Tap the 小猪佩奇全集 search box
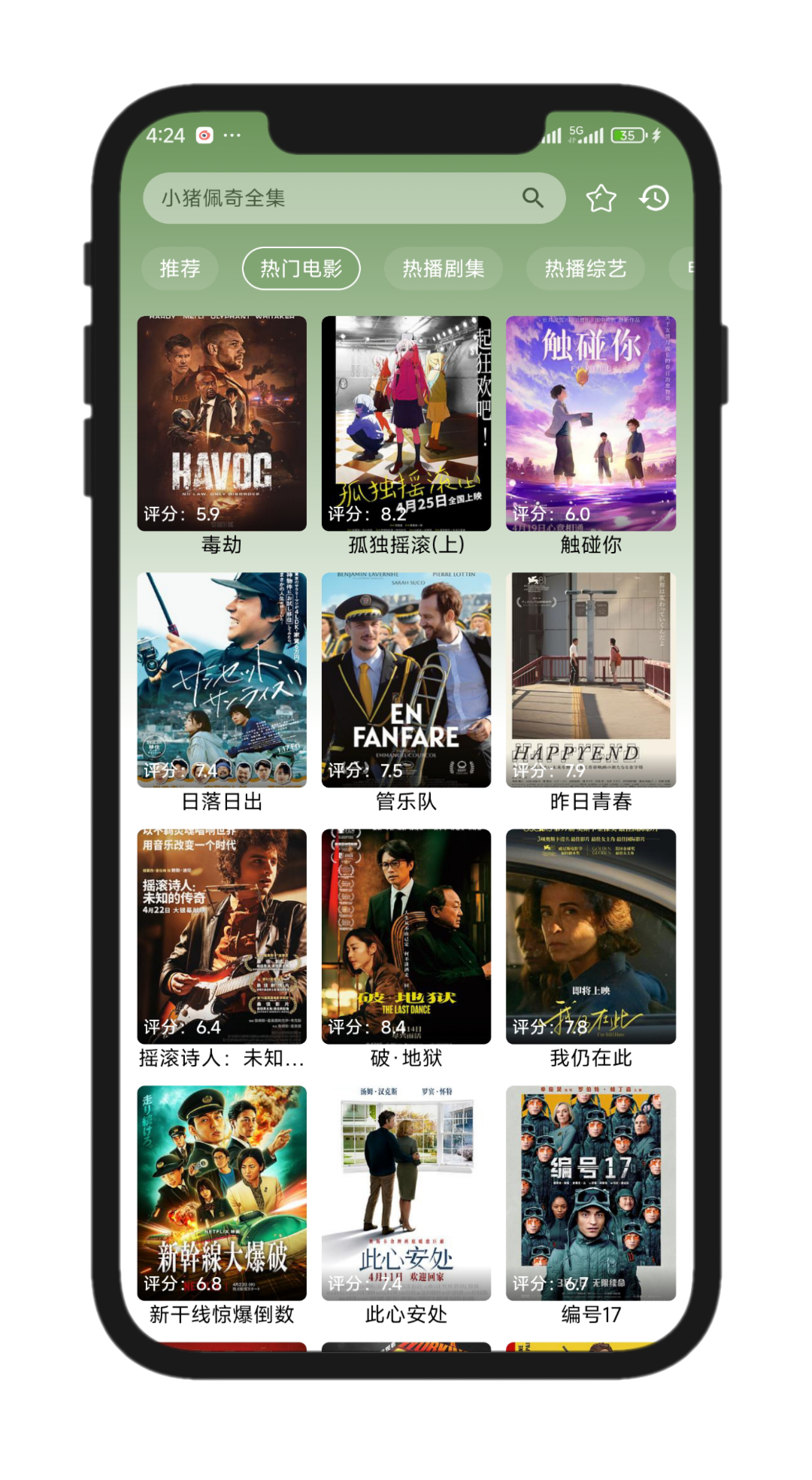Screen dimensions: 812x1480 click(x=331, y=198)
